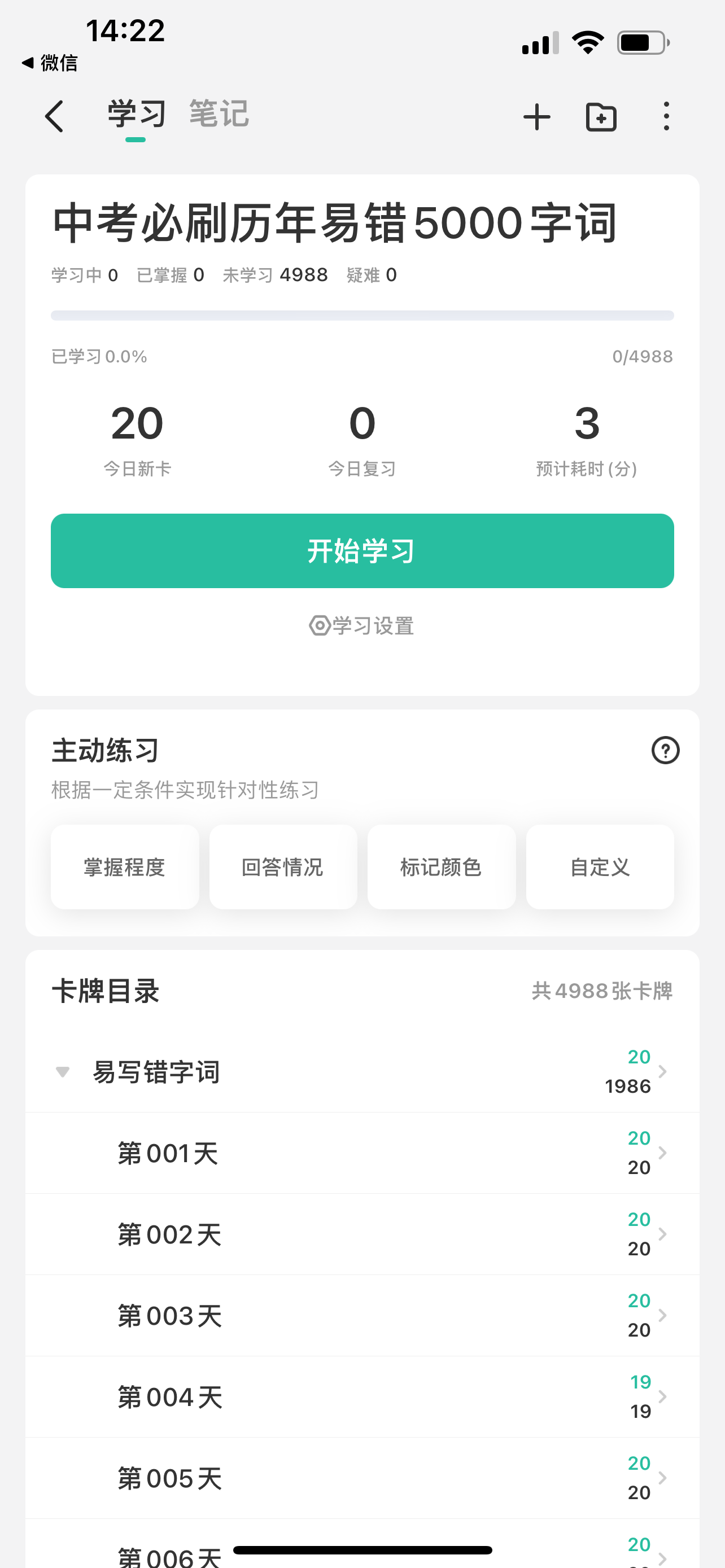Screen dimensions: 725x1568
Task: Select 标记颜色 practice option
Action: [442, 867]
